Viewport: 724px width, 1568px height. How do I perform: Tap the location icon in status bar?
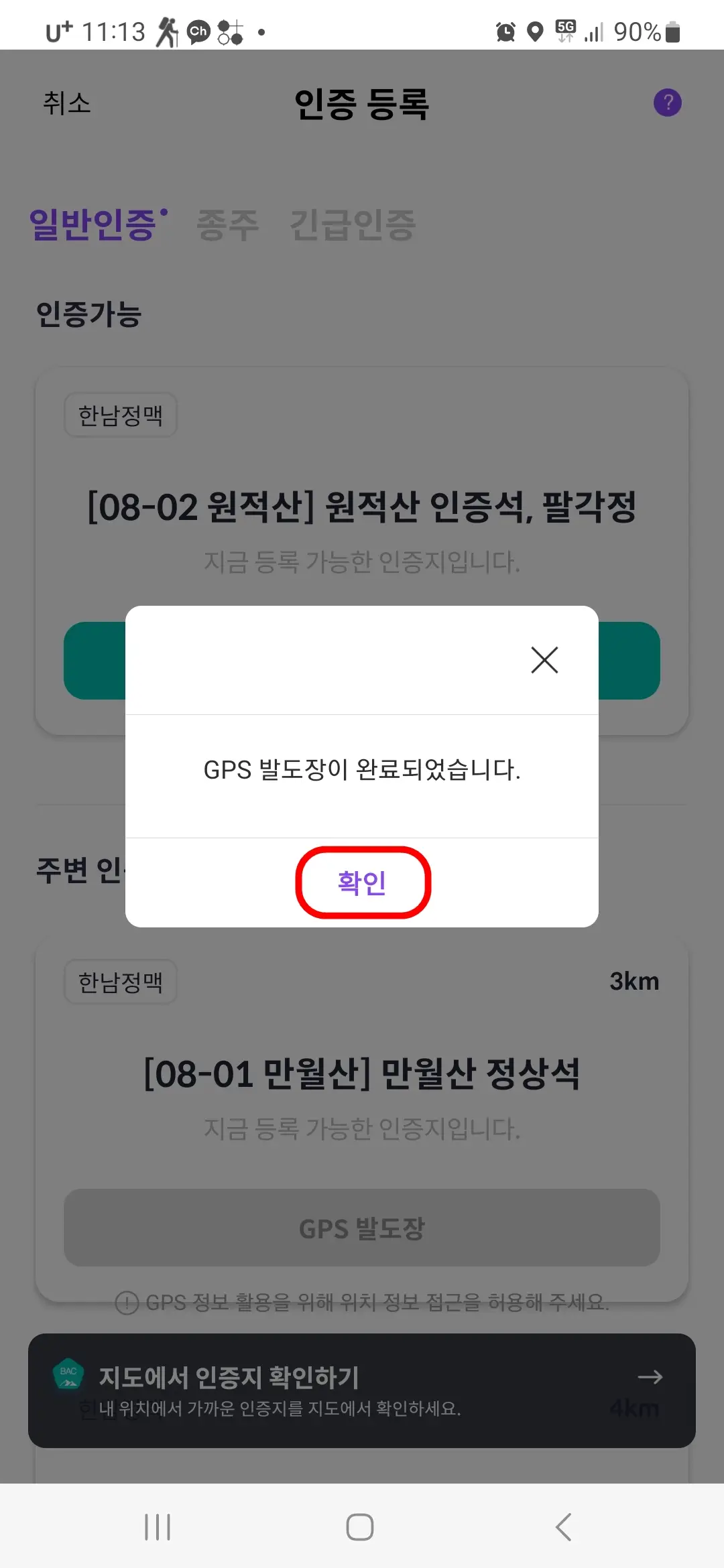[x=534, y=31]
